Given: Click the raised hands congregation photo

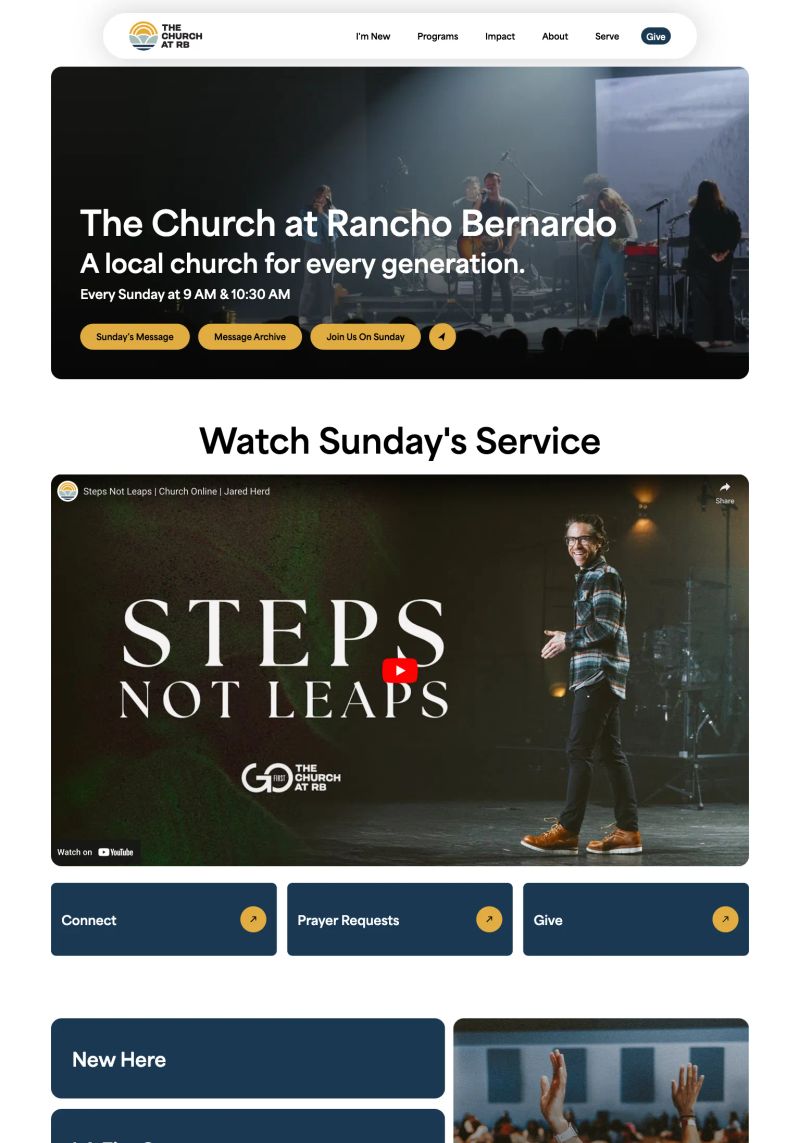Looking at the screenshot, I should click(600, 1080).
